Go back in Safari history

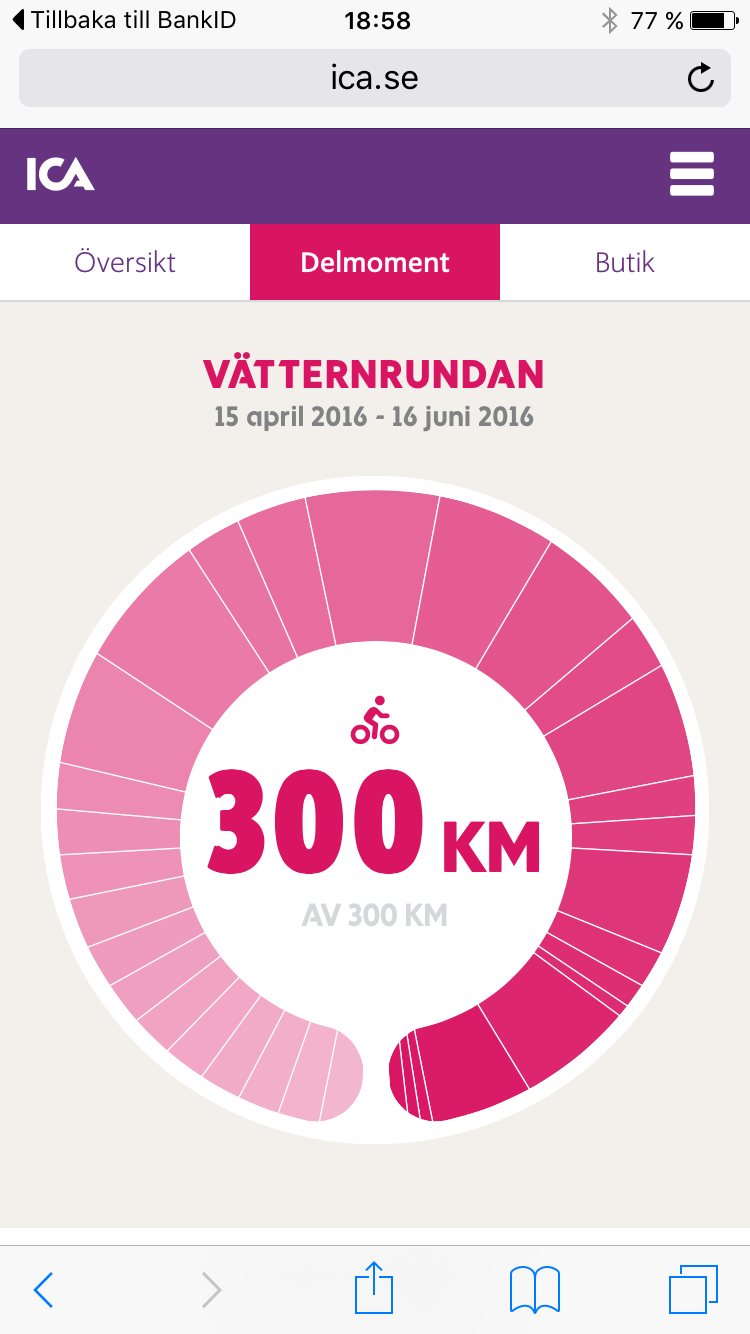[43, 1290]
